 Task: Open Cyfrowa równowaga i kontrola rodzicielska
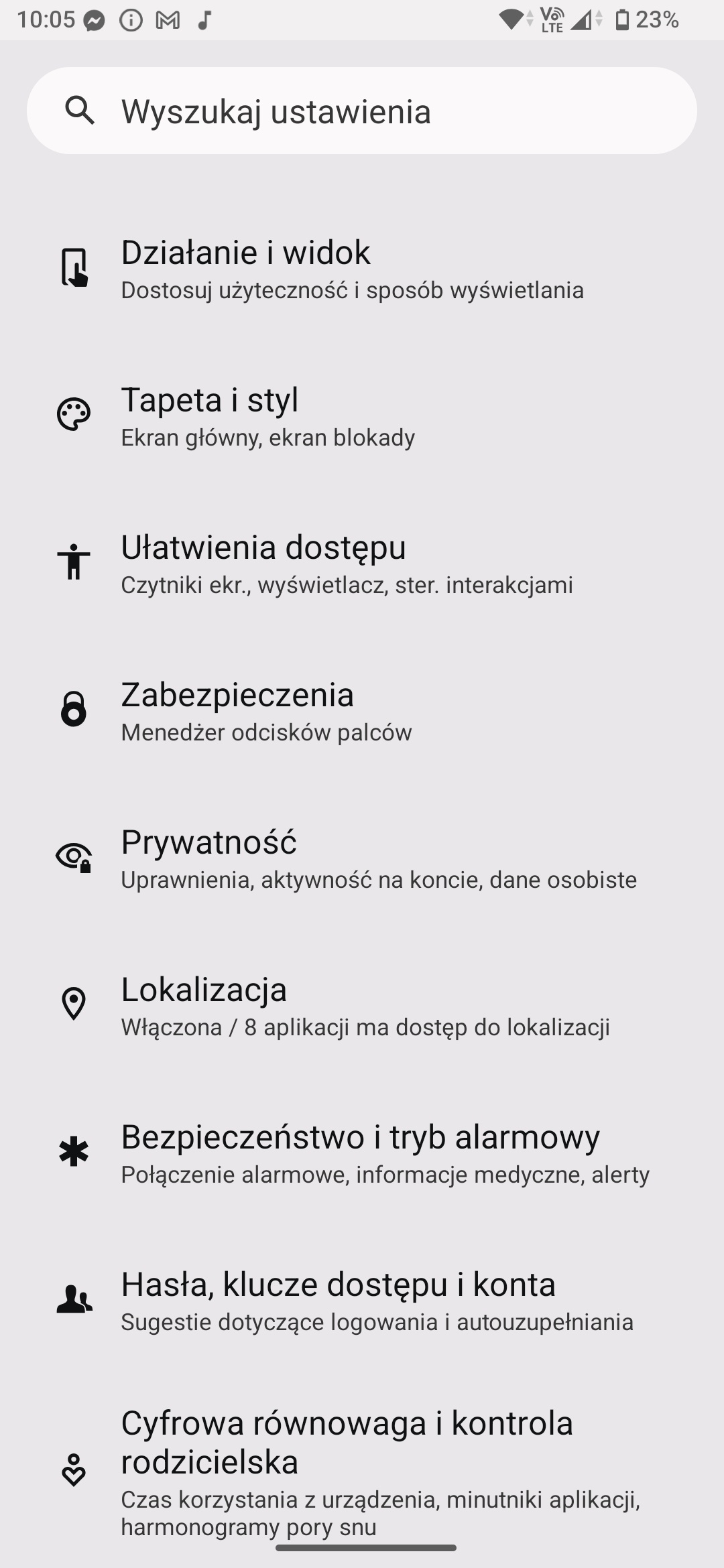[x=362, y=1471]
